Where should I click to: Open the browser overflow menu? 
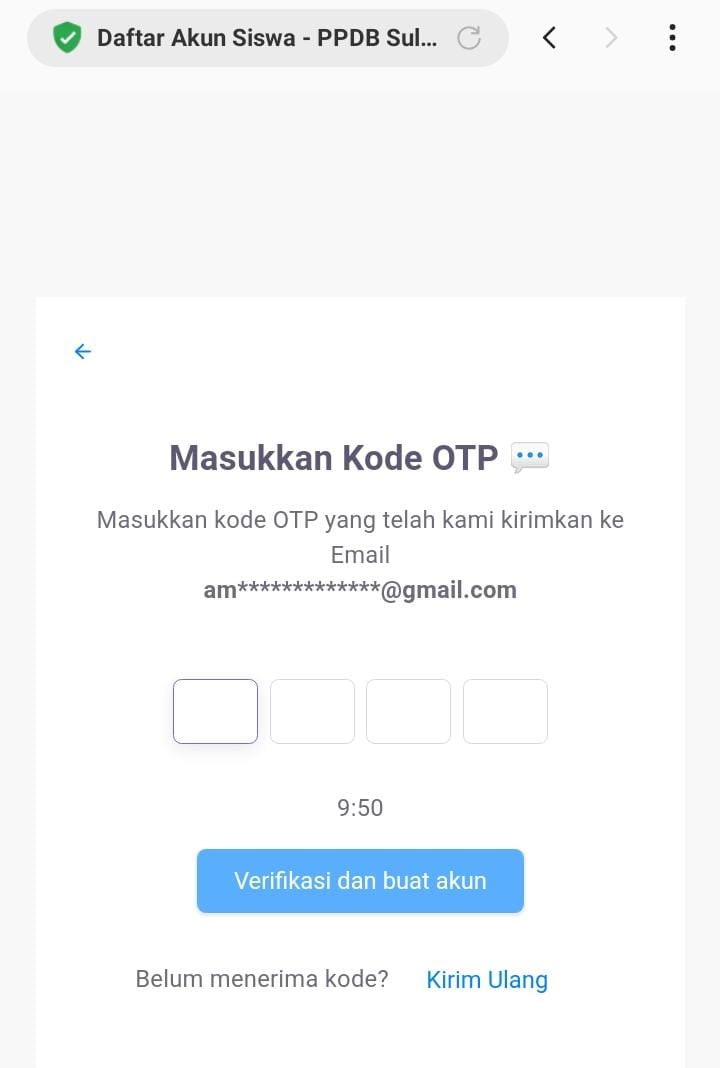coord(672,38)
